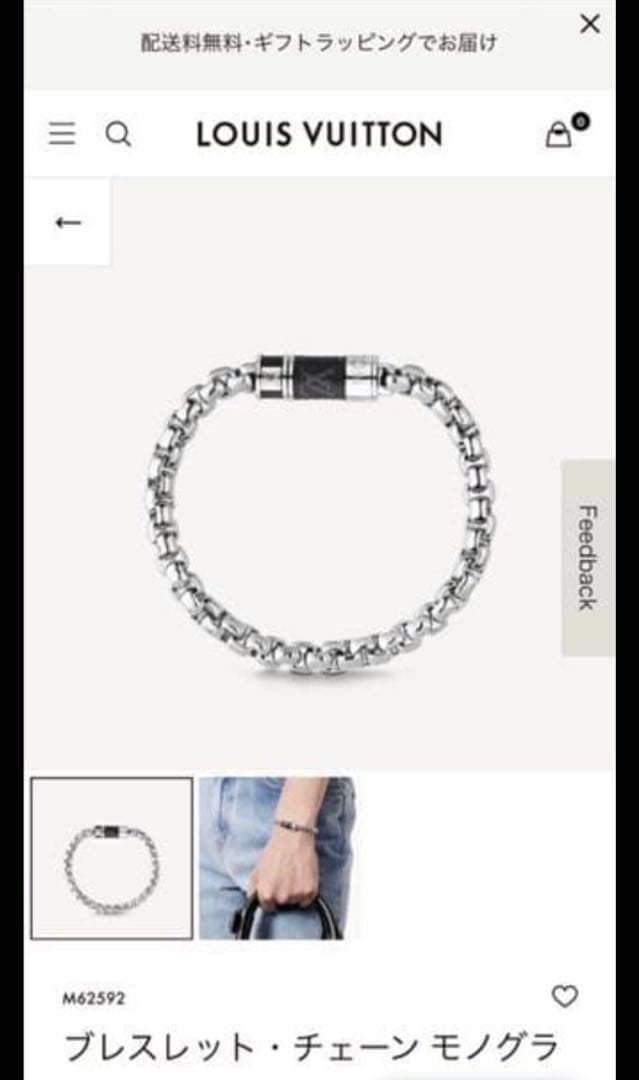Image resolution: width=639 pixels, height=1080 pixels.
Task: Dismiss the free shipping banner
Action: click(x=590, y=25)
